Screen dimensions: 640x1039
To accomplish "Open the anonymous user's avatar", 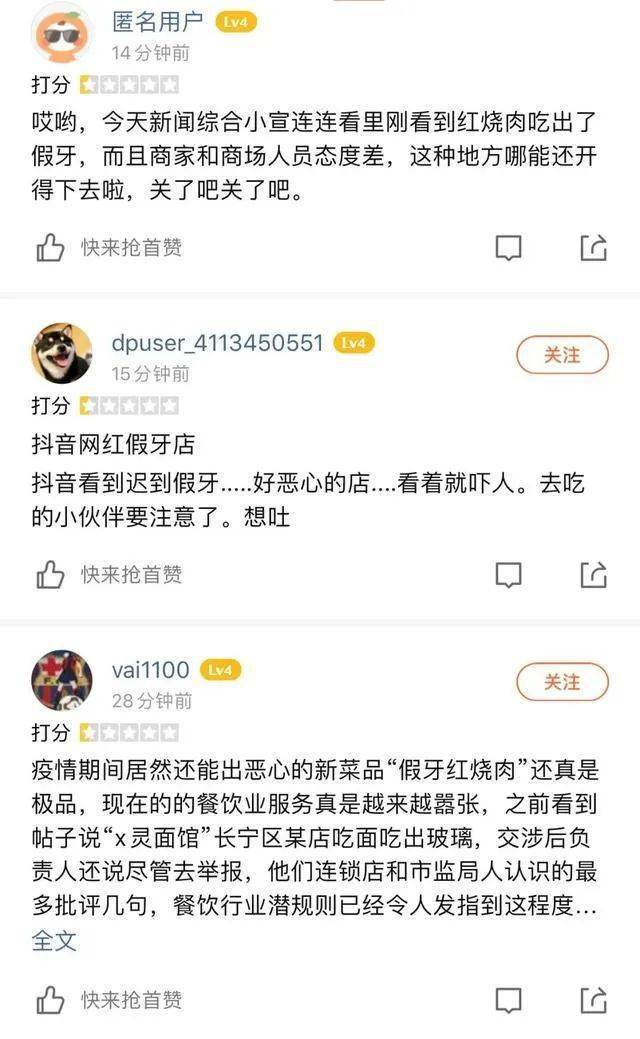I will pos(62,33).
